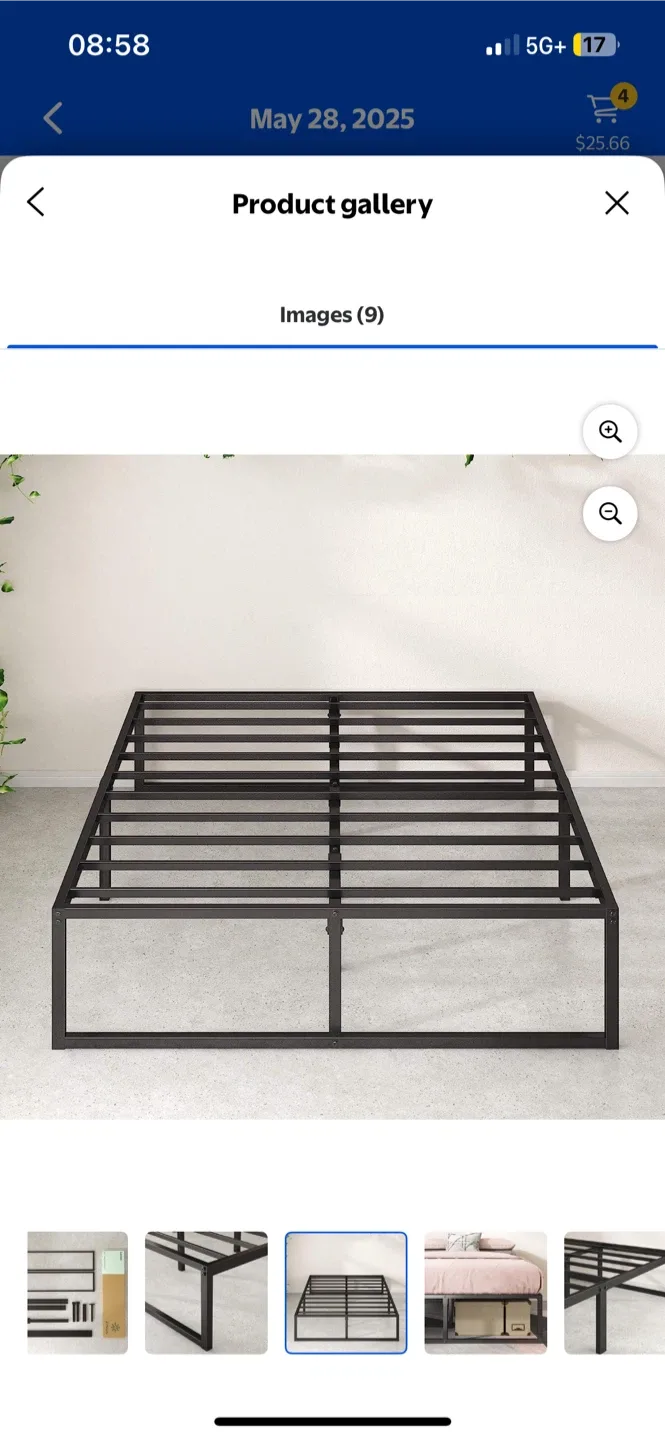The height and width of the screenshot is (1440, 665).
Task: View the frame corner close-up thumbnail
Action: tap(206, 1292)
